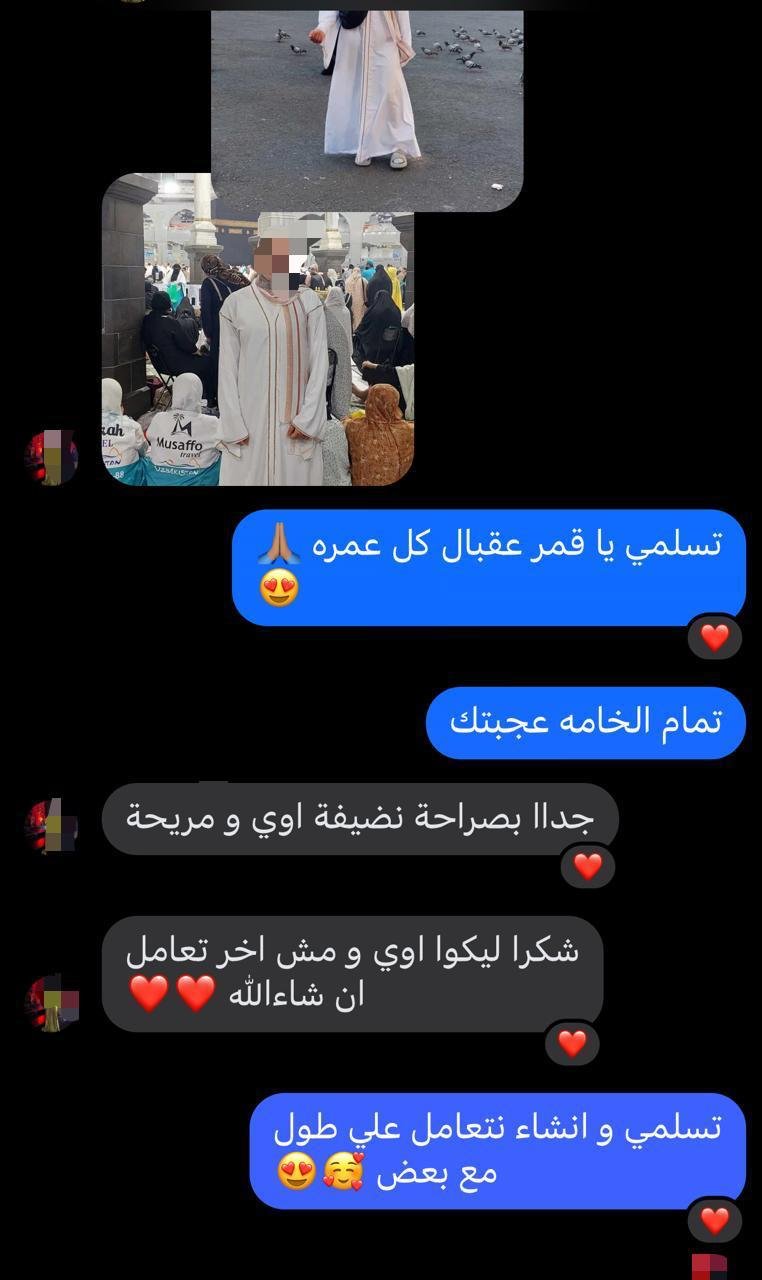View heart reaction on 'نتعامل علي طول' message
Viewport: 762px width, 1280px height.
coord(714,1220)
